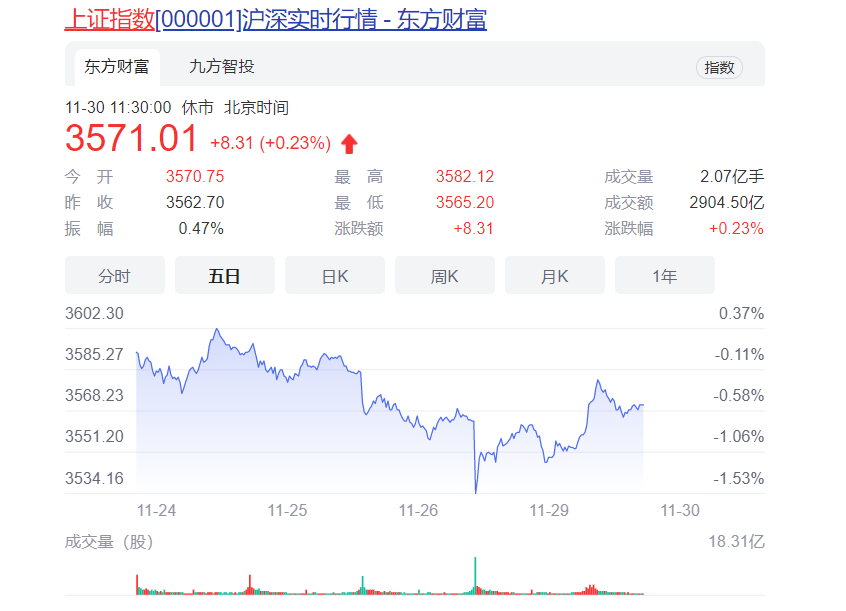Viewport: 846px width, 611px height.
Task: Switch to the 东方财富 tab
Action: coord(116,67)
